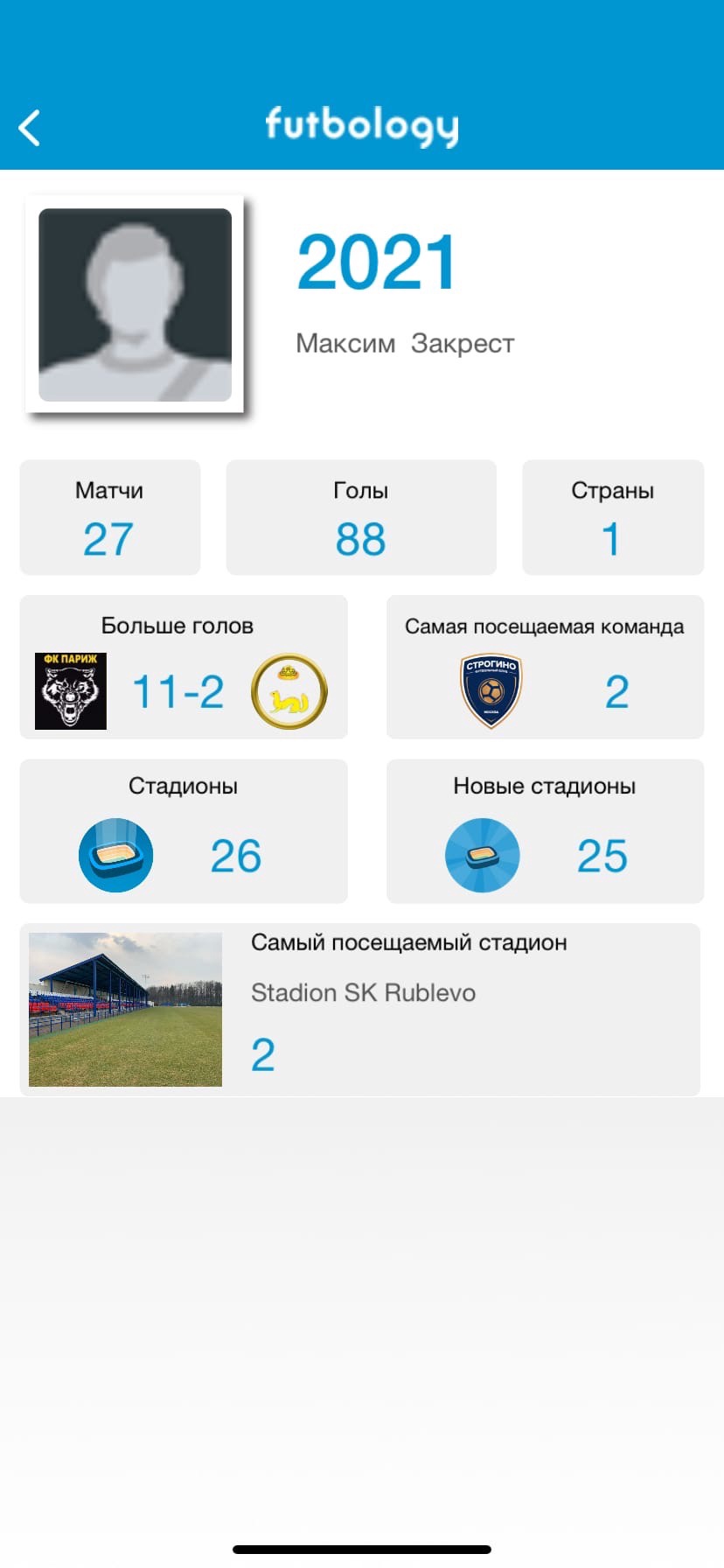Open the Матчи stat card
This screenshot has height=1568, width=724.
pyautogui.click(x=110, y=517)
